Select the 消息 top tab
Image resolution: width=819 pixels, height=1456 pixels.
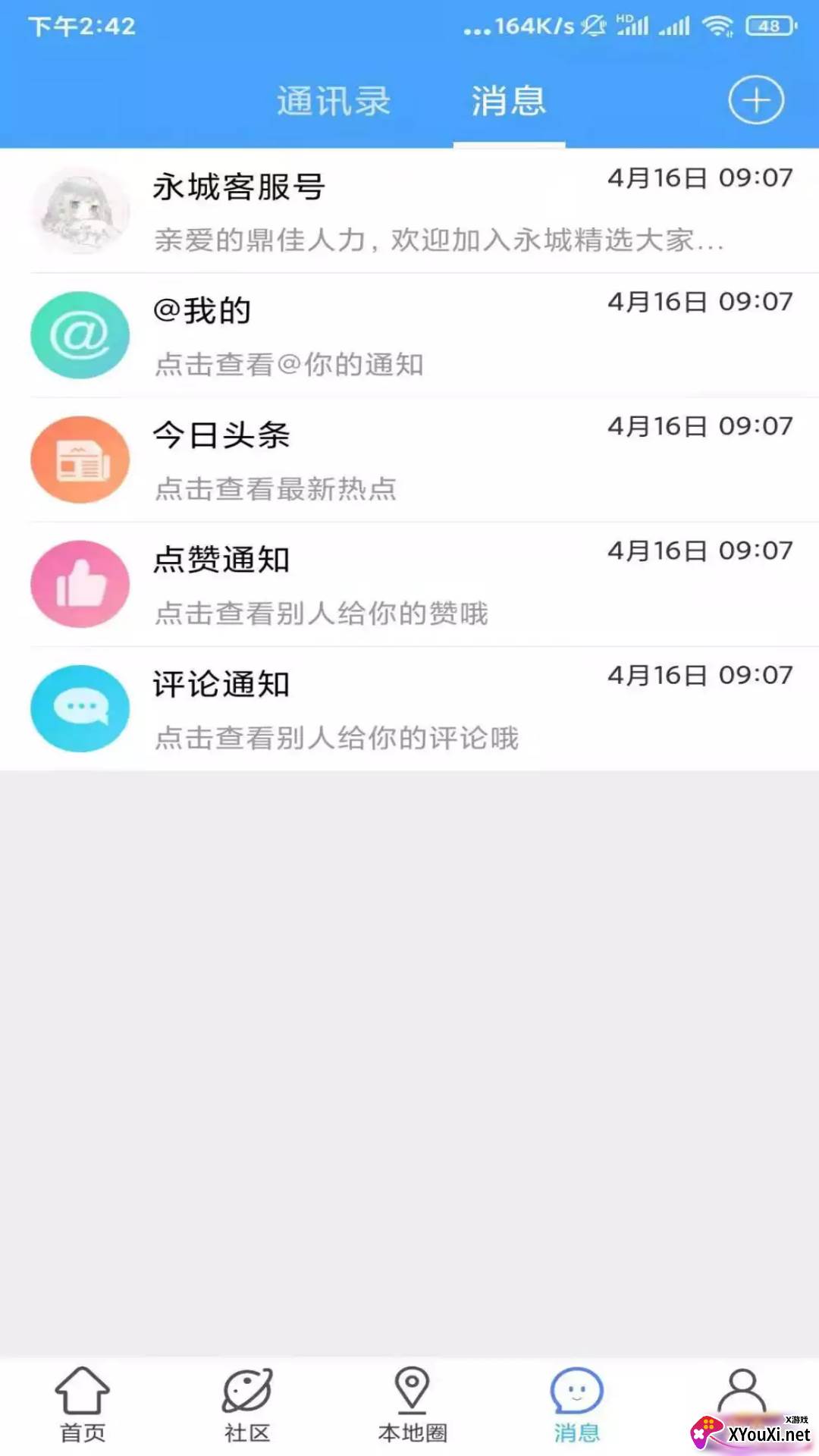(x=509, y=101)
